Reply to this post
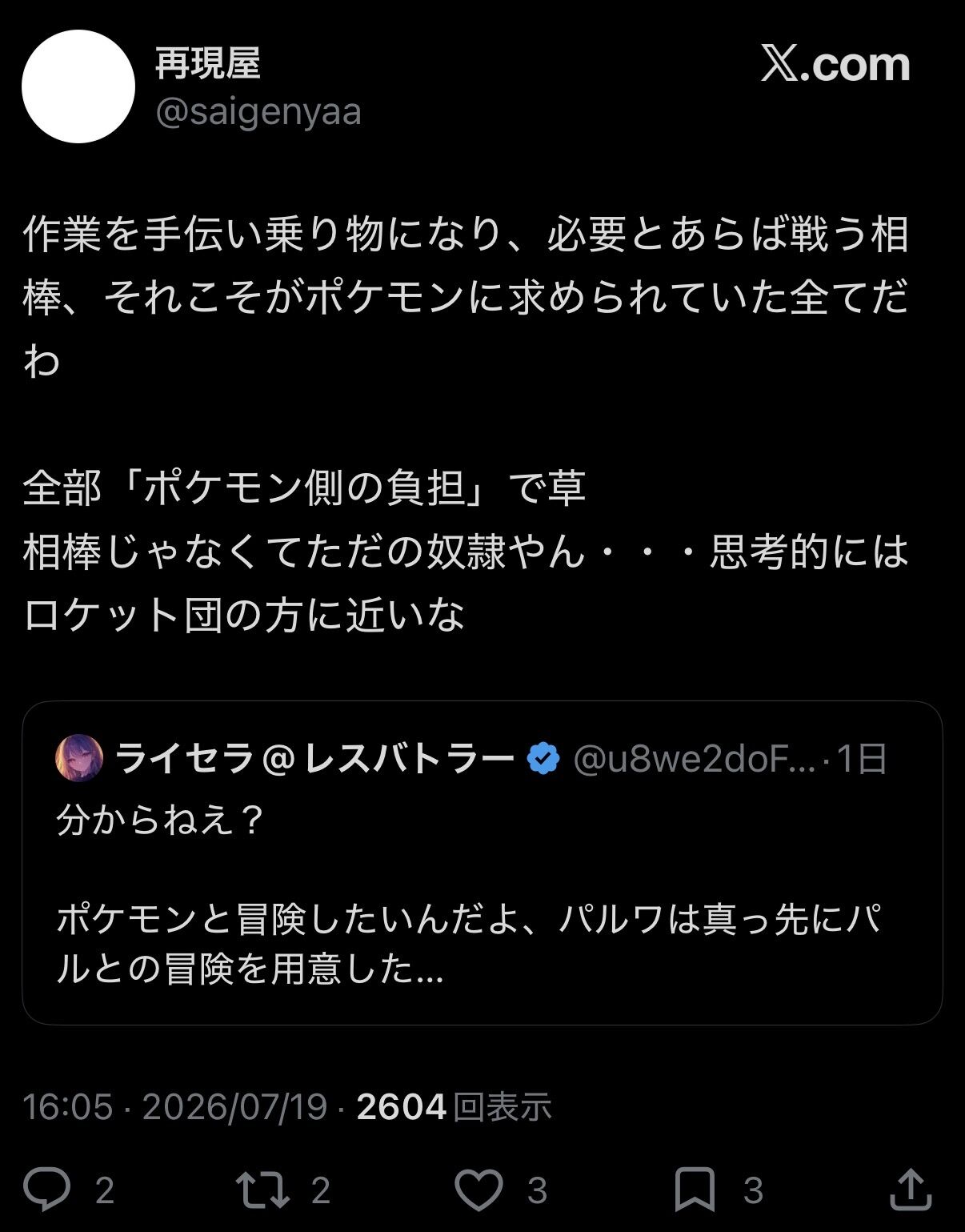This screenshot has width=965, height=1232. coord(46,1190)
